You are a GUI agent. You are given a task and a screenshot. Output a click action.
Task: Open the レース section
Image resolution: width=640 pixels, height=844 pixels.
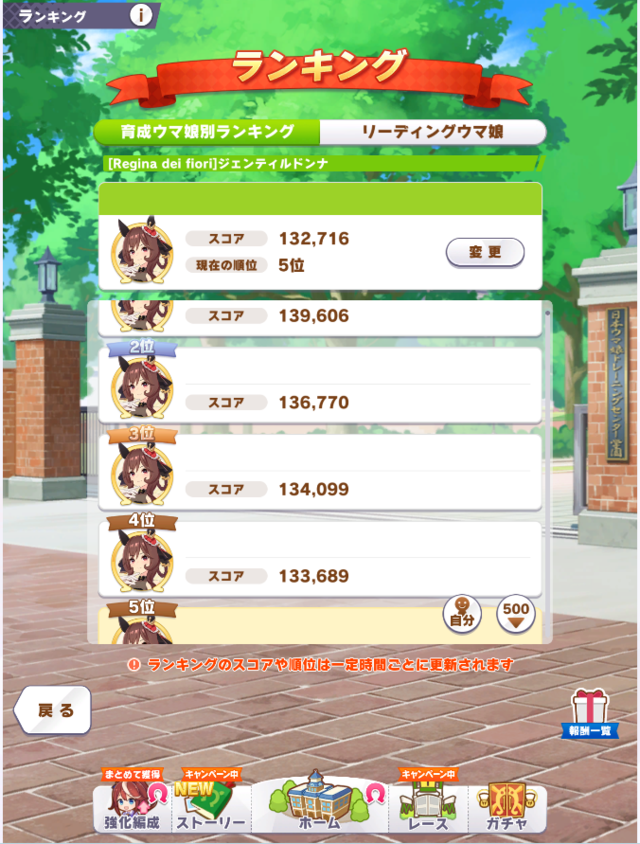pyautogui.click(x=427, y=806)
